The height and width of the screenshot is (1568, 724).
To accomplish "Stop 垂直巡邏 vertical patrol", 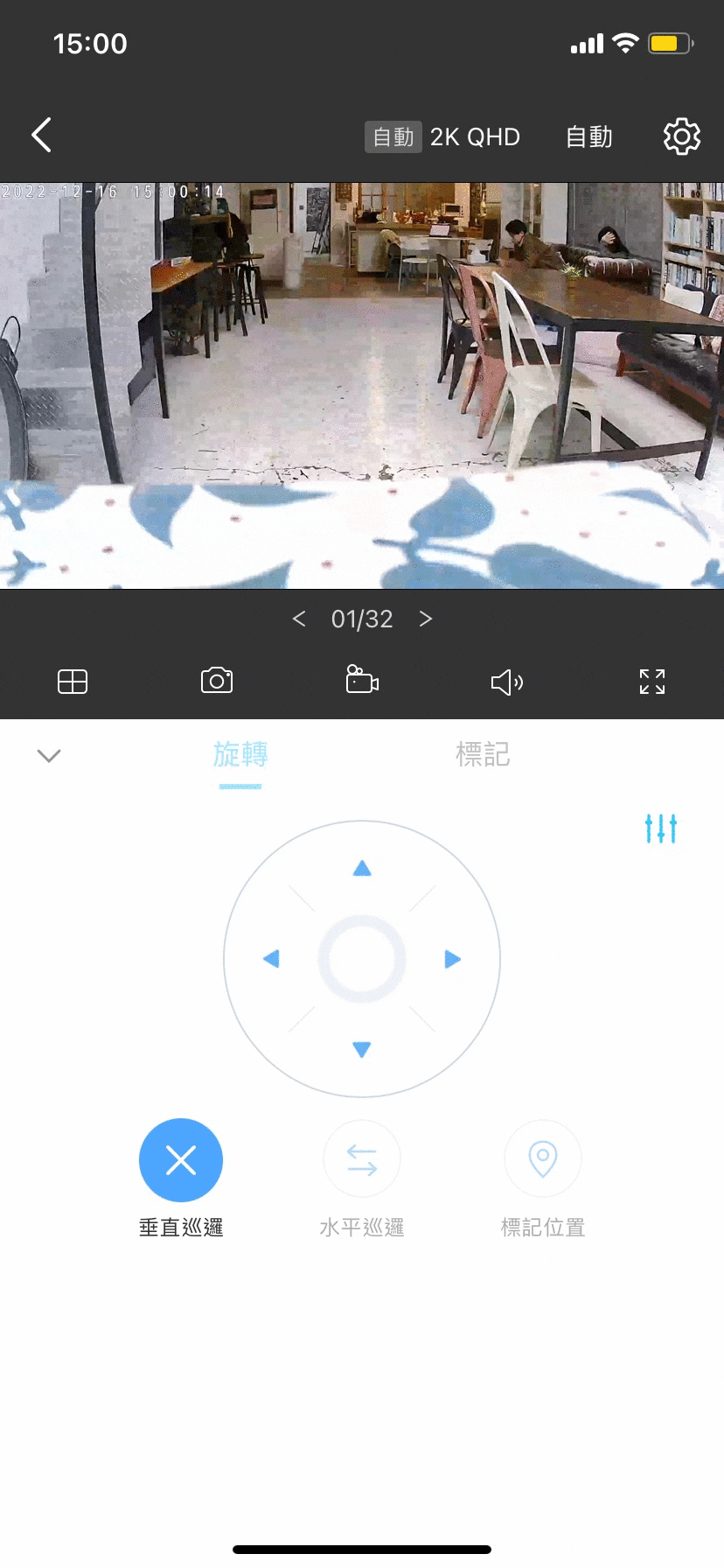I will tap(181, 1160).
